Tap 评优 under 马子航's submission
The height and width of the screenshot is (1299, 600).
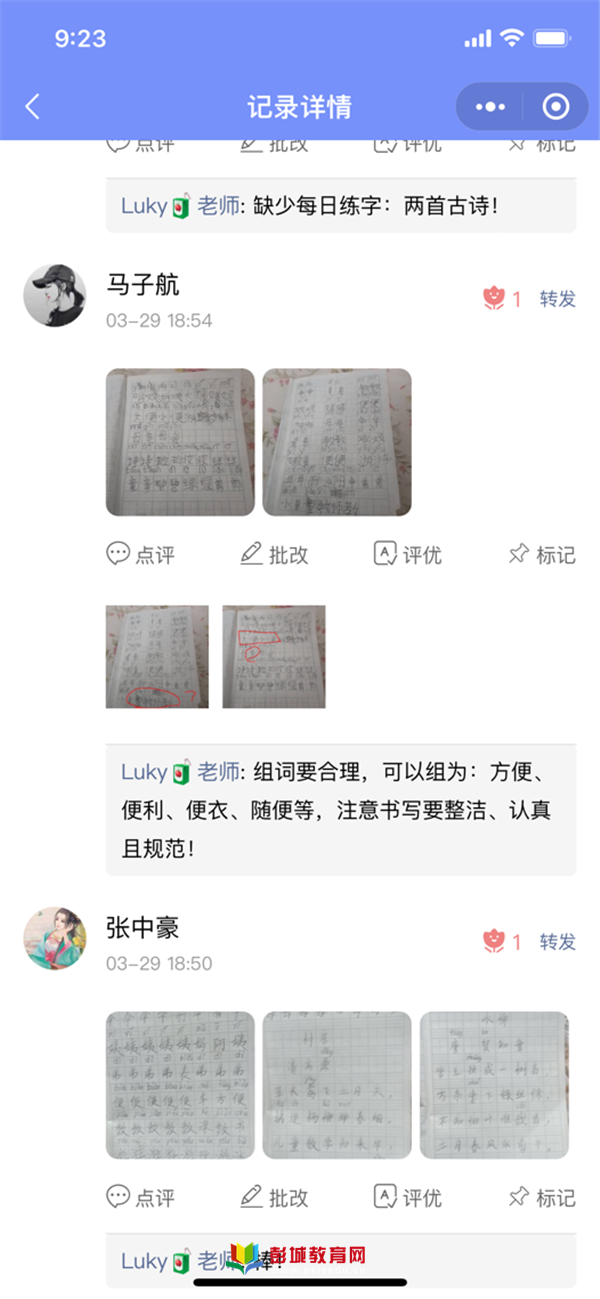pos(407,554)
